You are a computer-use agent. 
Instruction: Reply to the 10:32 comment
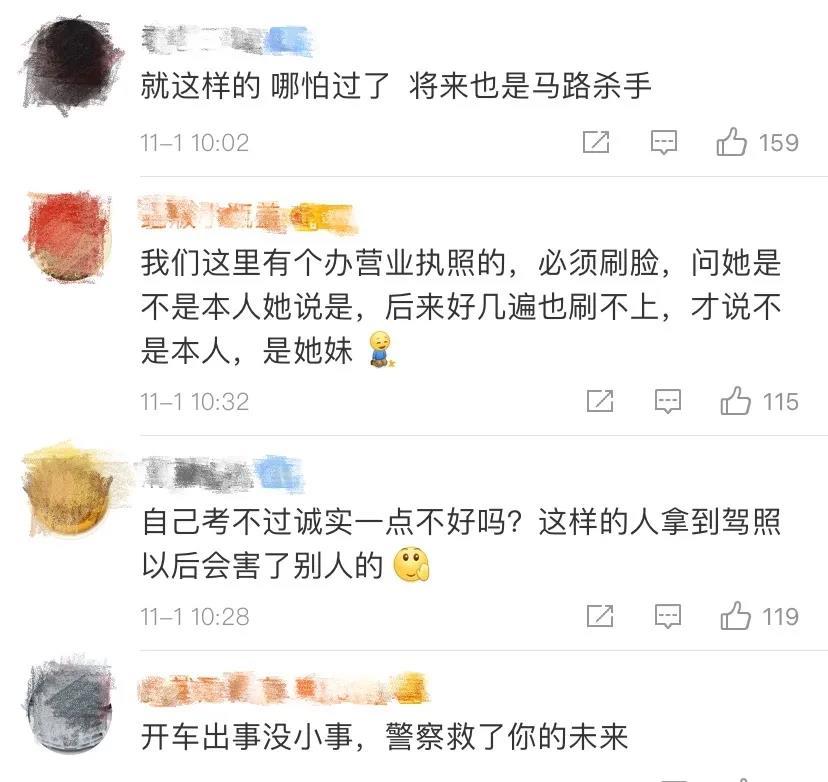coord(667,401)
